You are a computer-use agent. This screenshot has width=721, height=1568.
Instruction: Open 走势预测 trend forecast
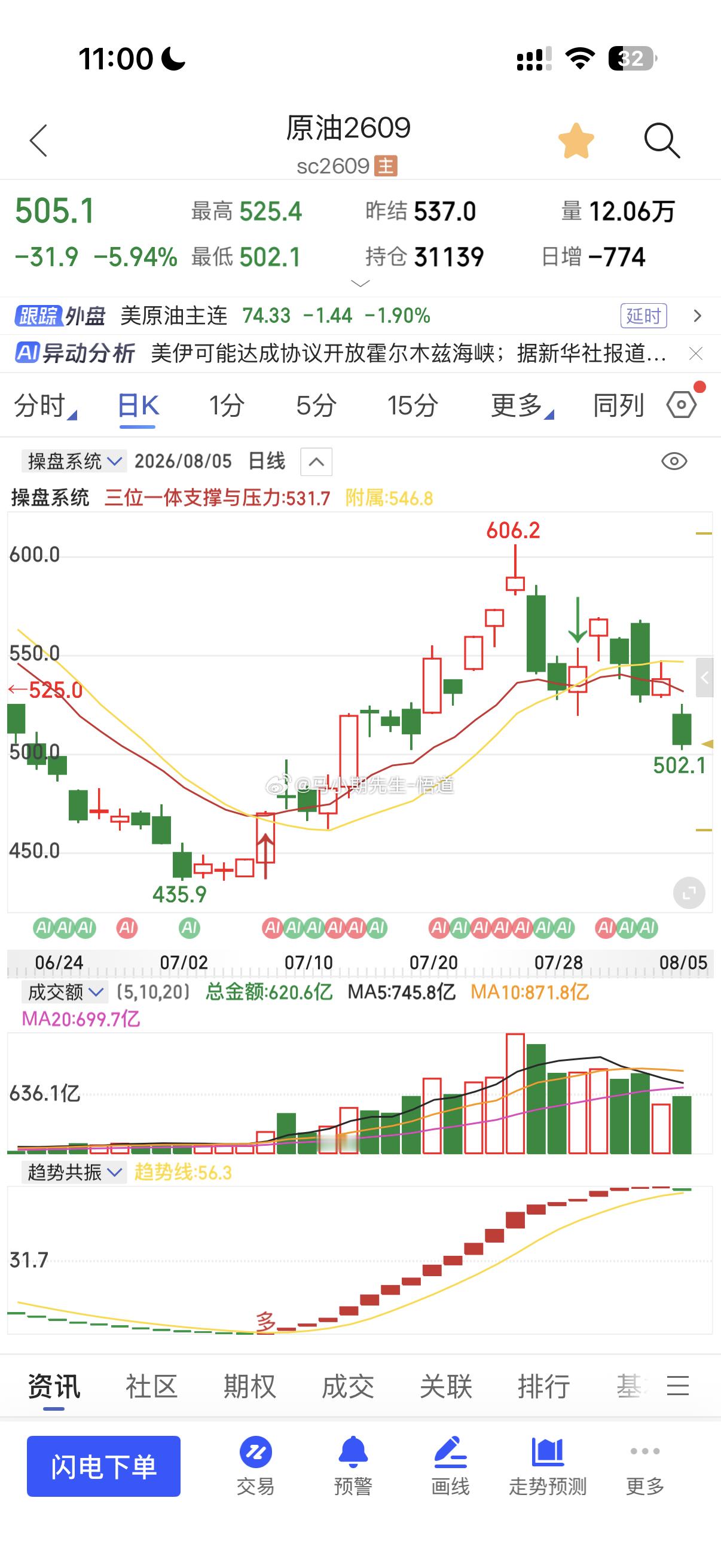pyautogui.click(x=548, y=1466)
